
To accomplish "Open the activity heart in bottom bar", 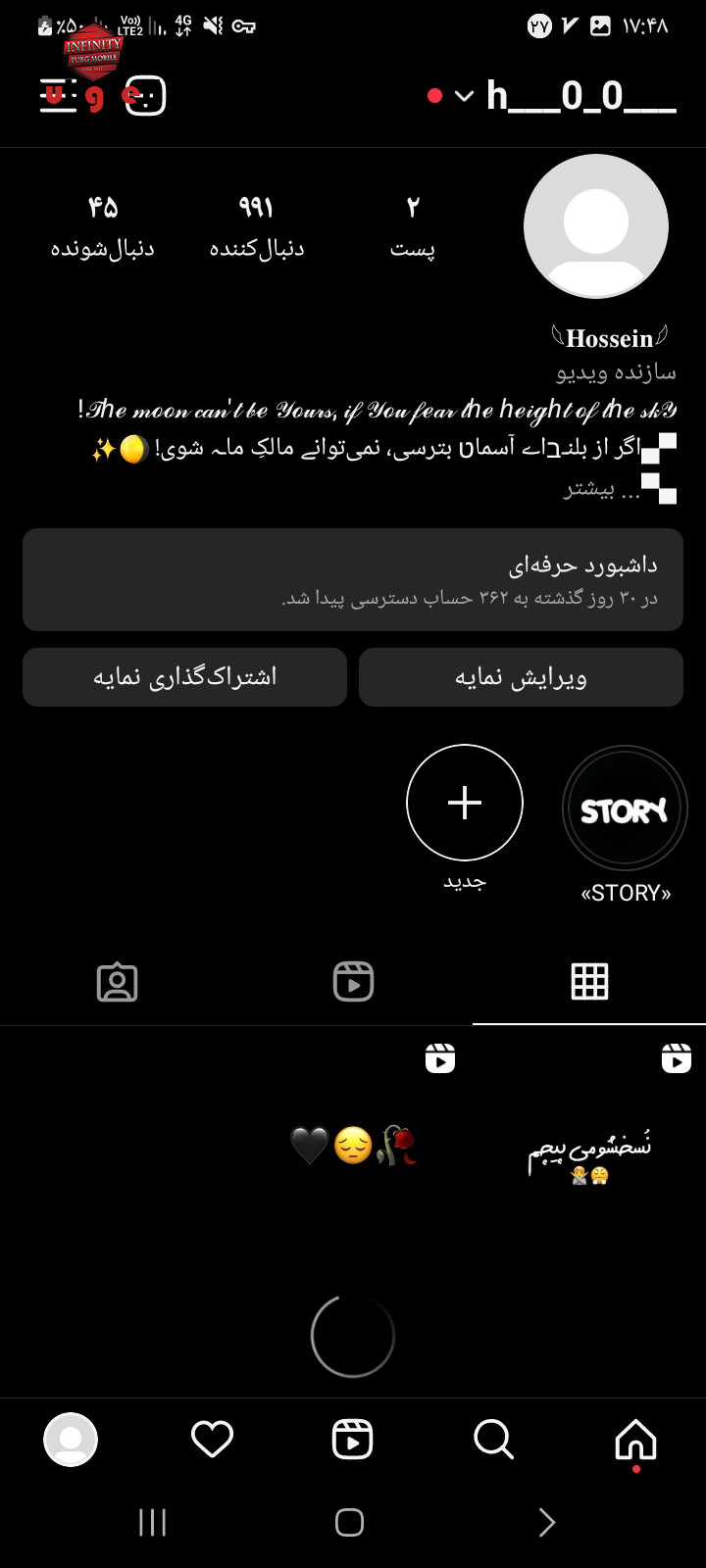I will click(x=212, y=1440).
